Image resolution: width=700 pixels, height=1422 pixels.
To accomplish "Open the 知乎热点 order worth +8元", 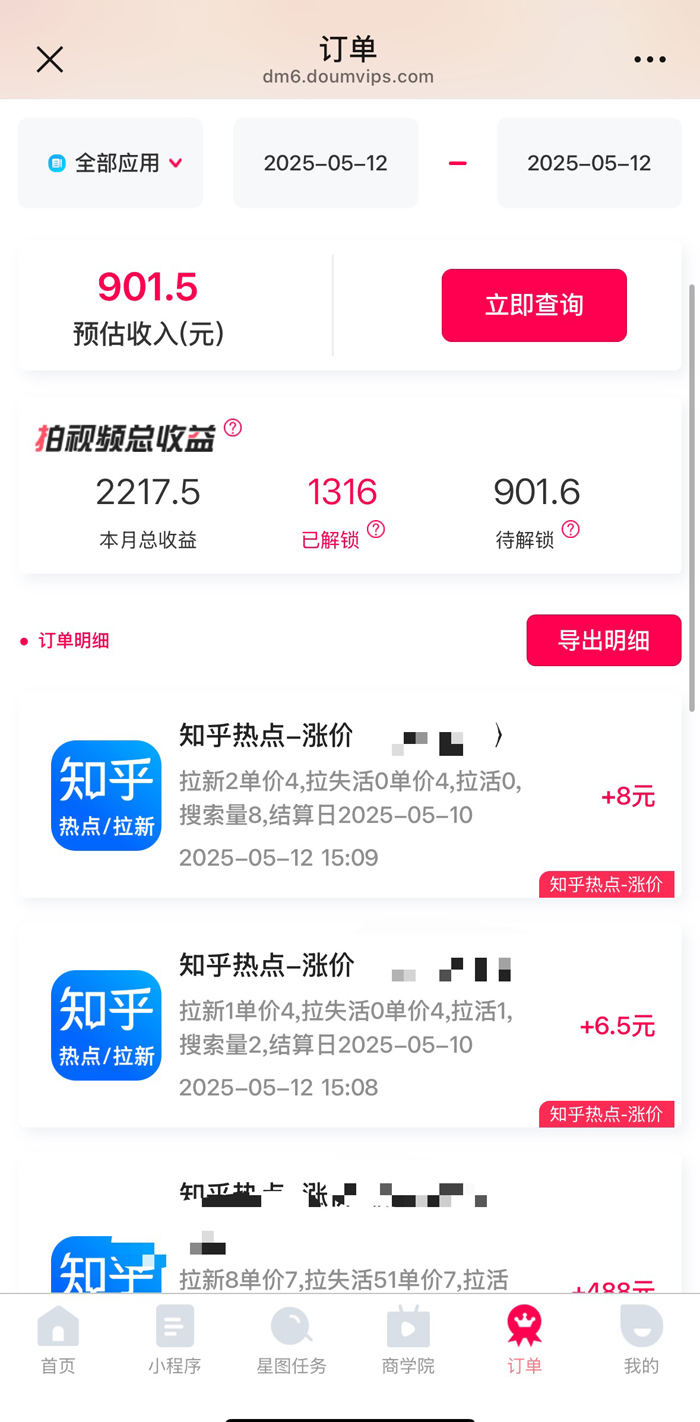I will 350,795.
